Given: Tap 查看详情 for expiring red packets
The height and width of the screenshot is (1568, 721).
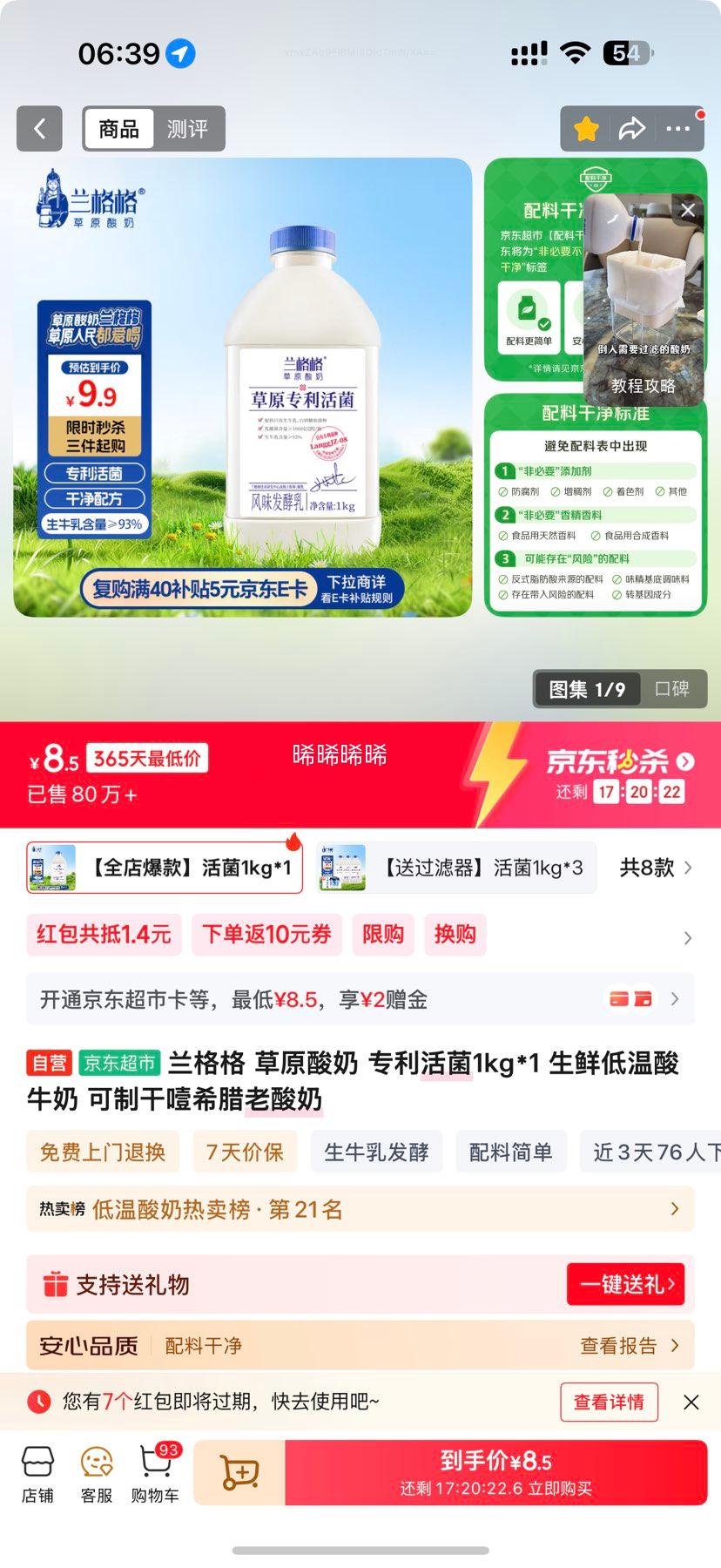Looking at the screenshot, I should click(x=609, y=1402).
